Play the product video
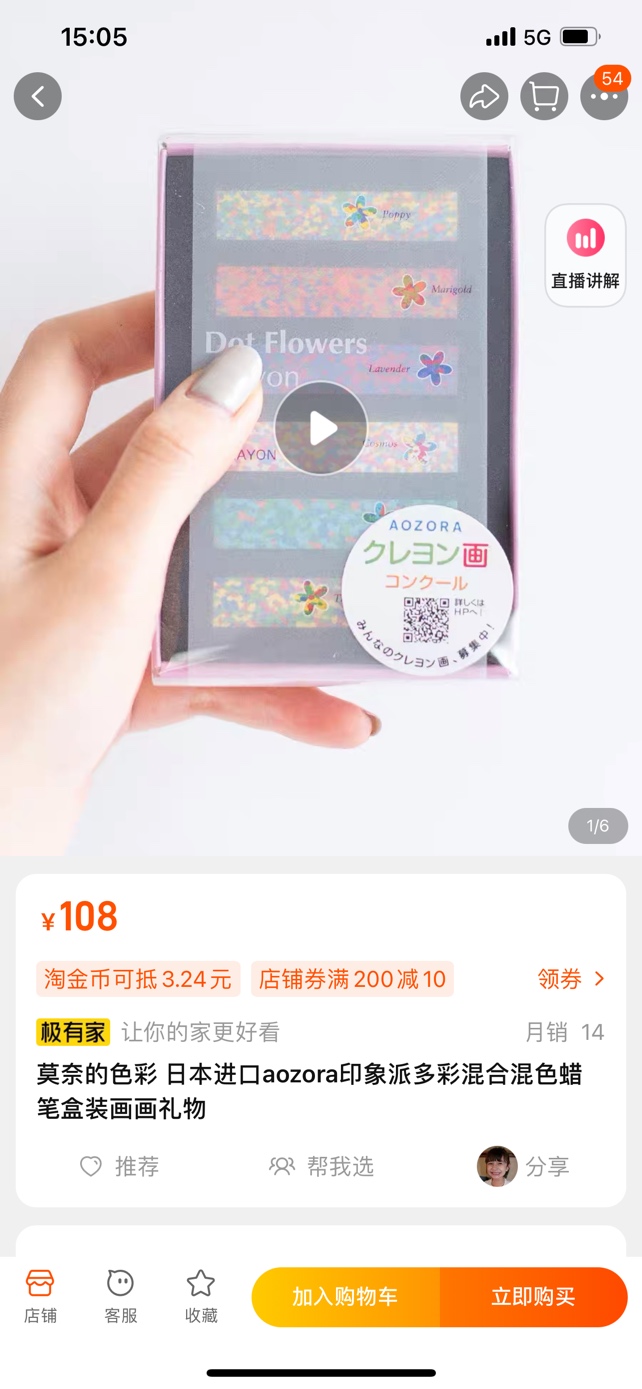The image size is (642, 1389). tap(321, 429)
